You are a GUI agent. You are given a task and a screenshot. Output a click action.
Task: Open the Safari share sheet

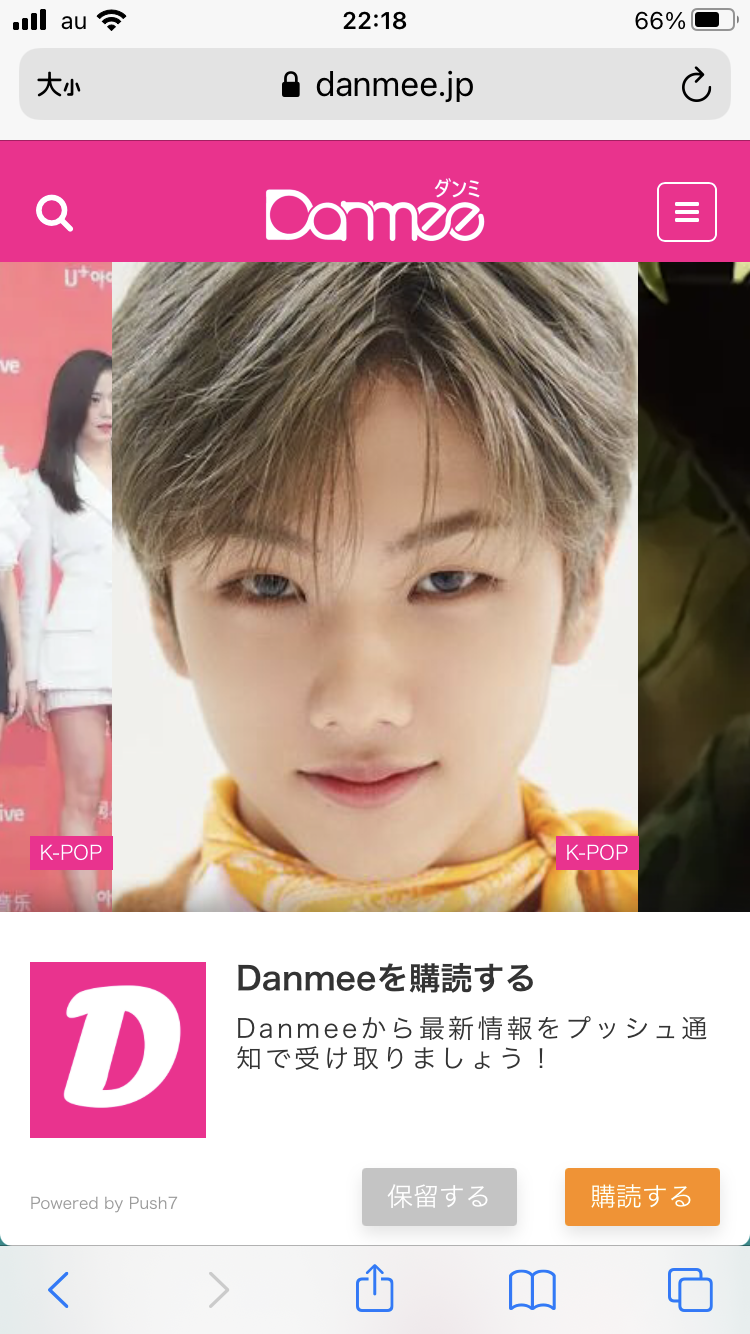click(375, 1289)
